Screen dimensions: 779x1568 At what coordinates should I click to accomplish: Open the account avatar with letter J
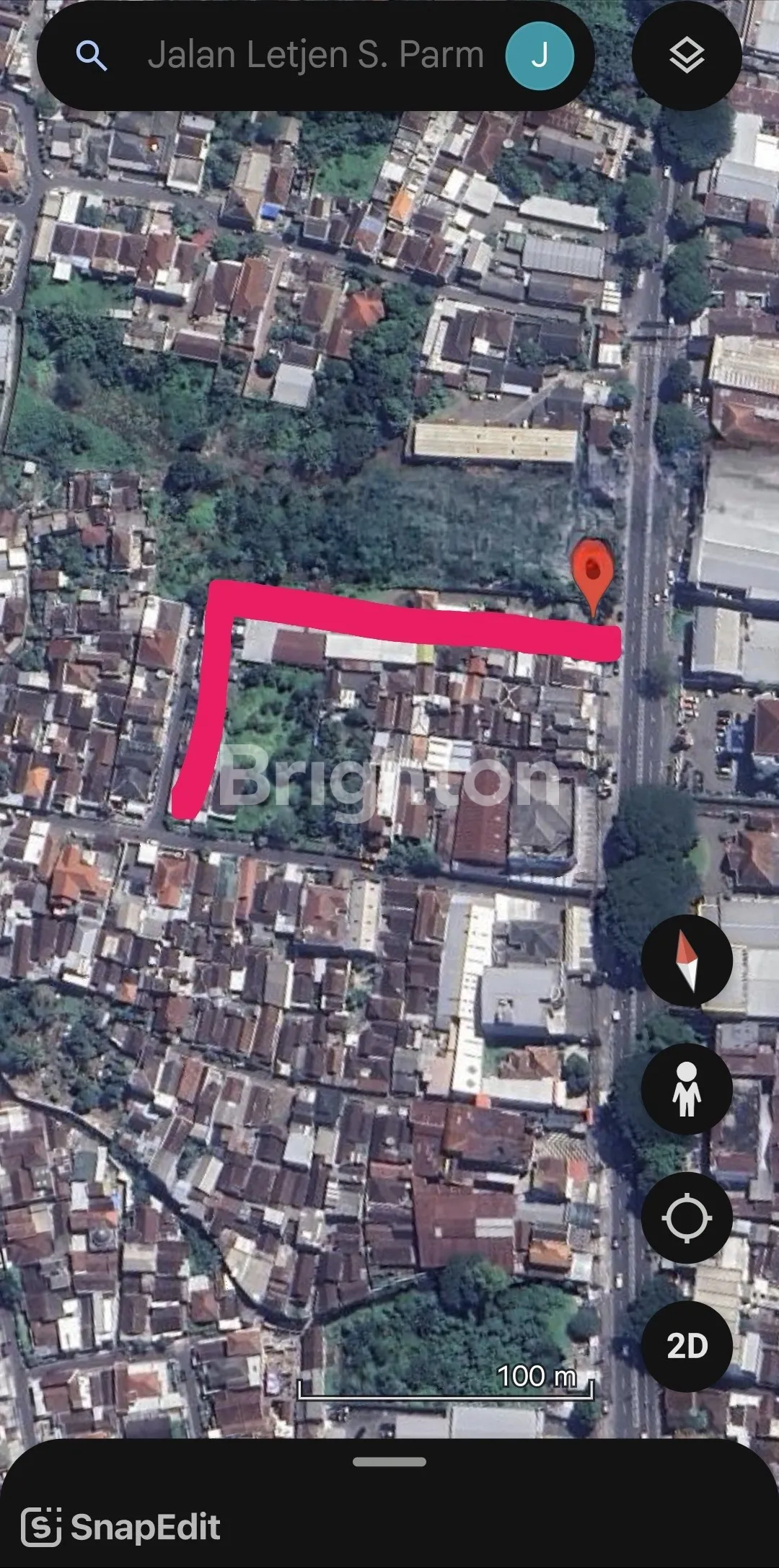(x=540, y=55)
